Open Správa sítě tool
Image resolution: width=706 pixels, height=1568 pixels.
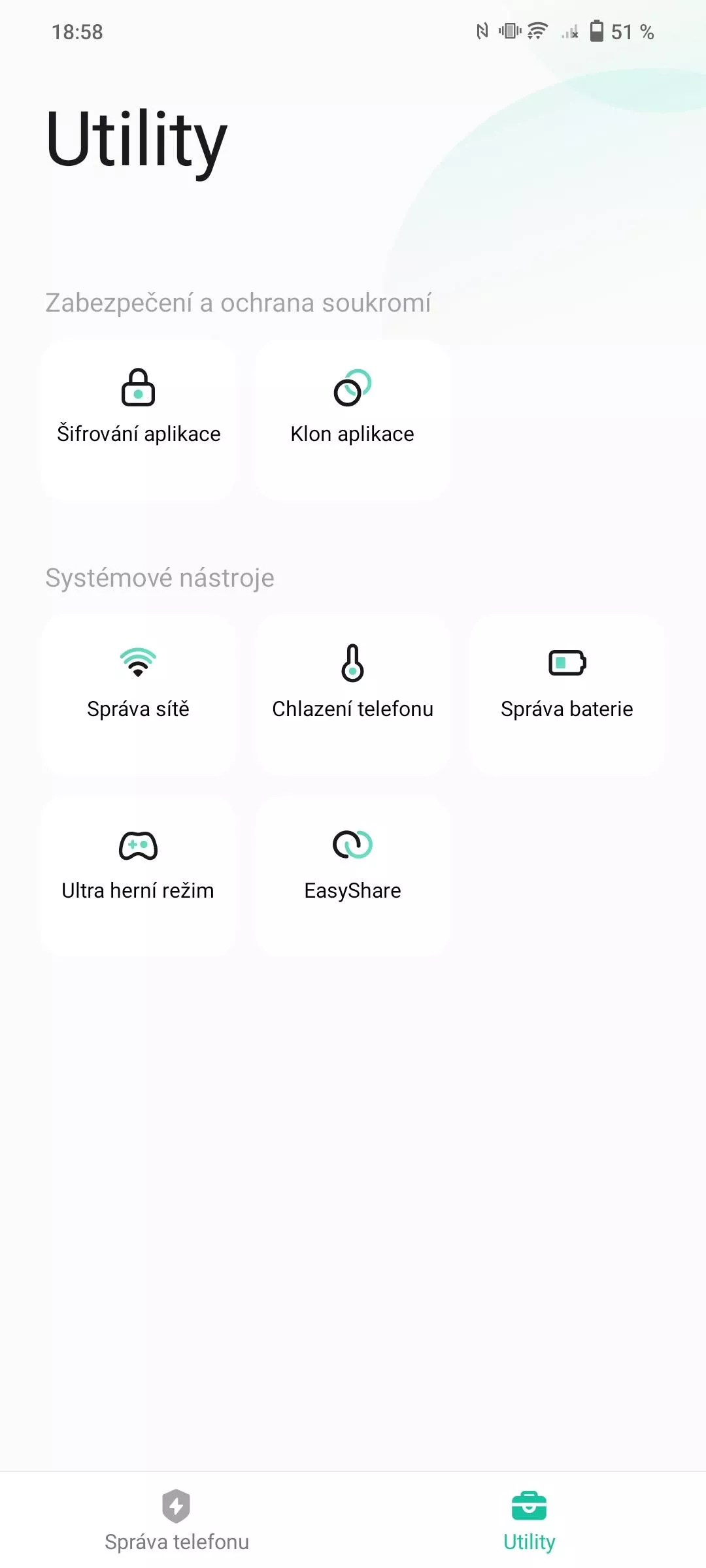pyautogui.click(x=138, y=694)
